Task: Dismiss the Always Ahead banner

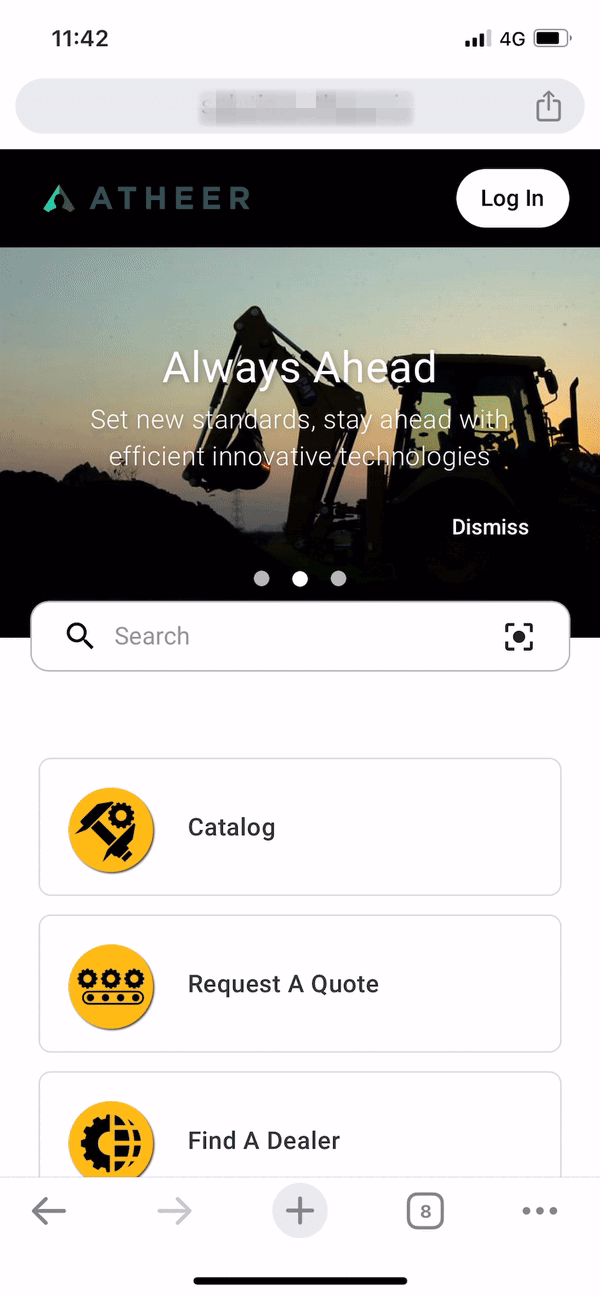Action: [x=490, y=527]
